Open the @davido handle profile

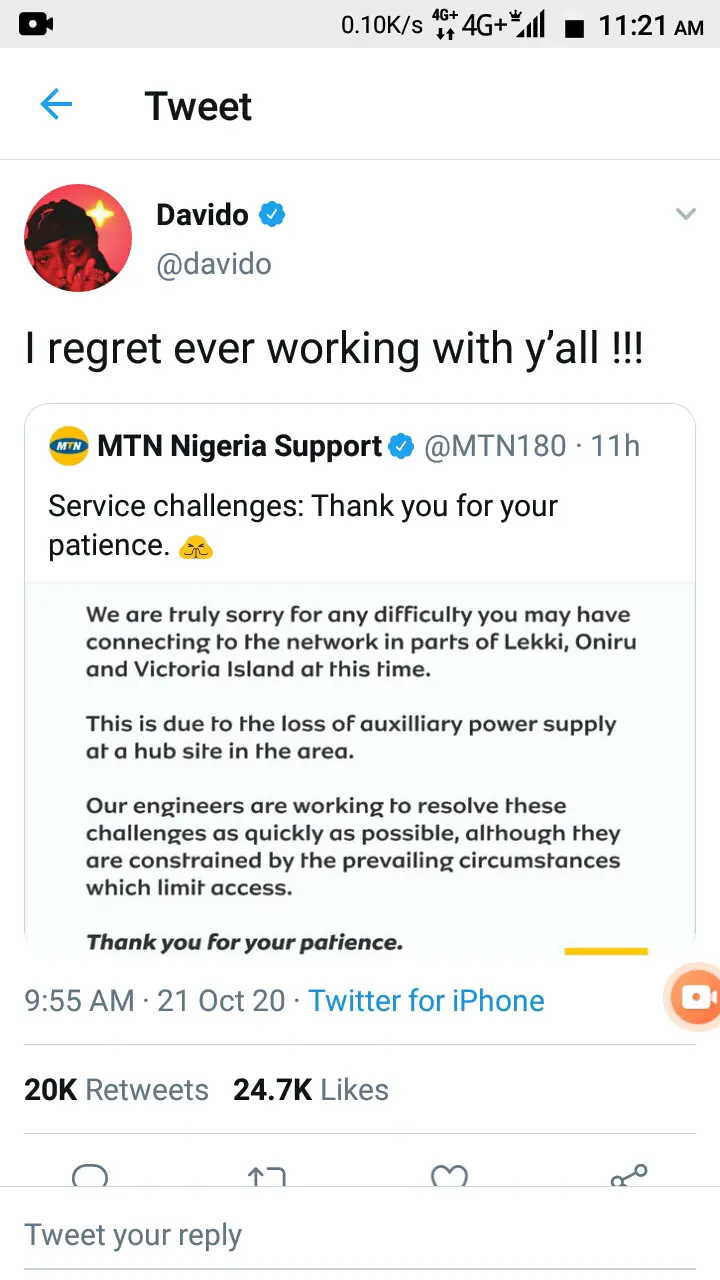(214, 265)
